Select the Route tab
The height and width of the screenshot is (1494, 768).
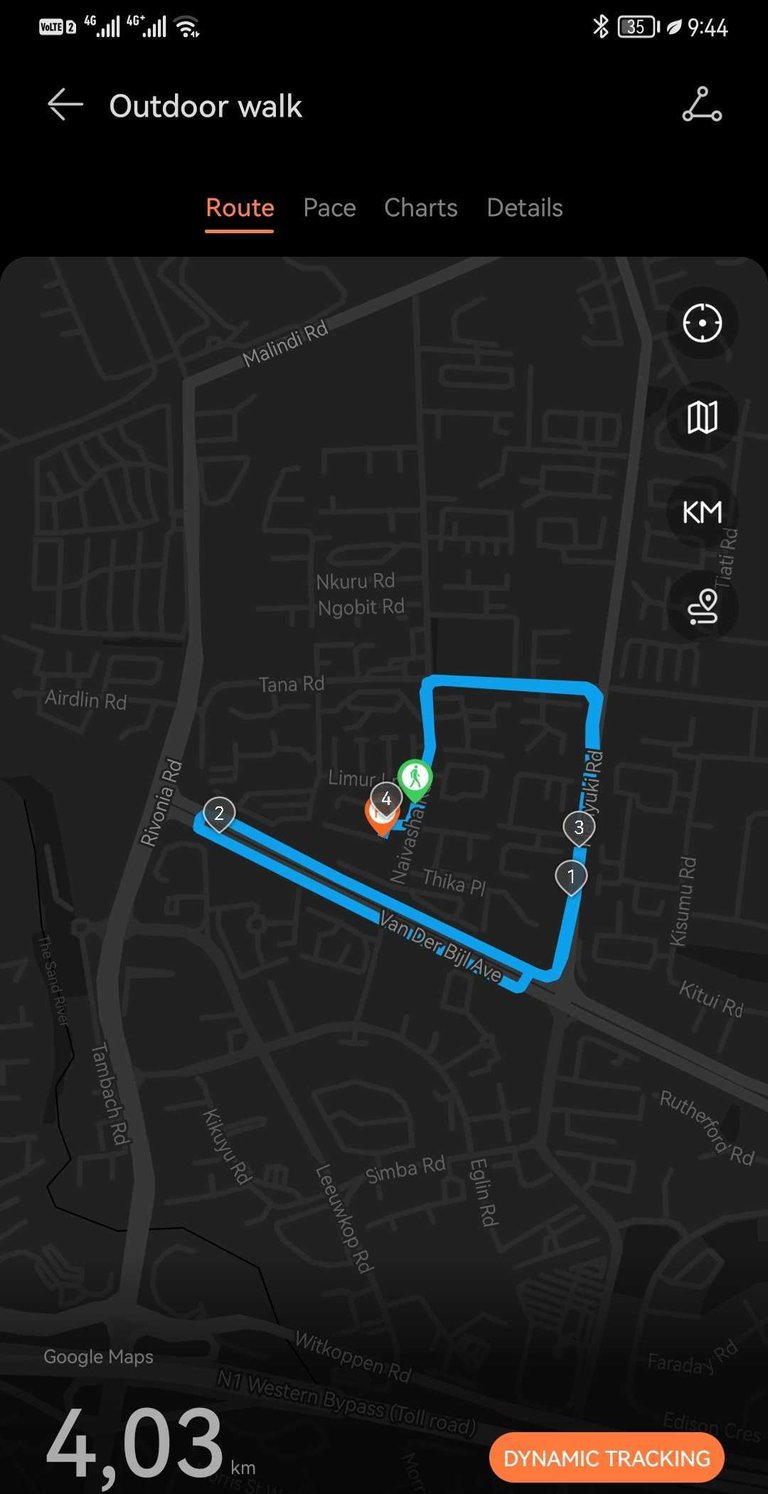(x=239, y=208)
